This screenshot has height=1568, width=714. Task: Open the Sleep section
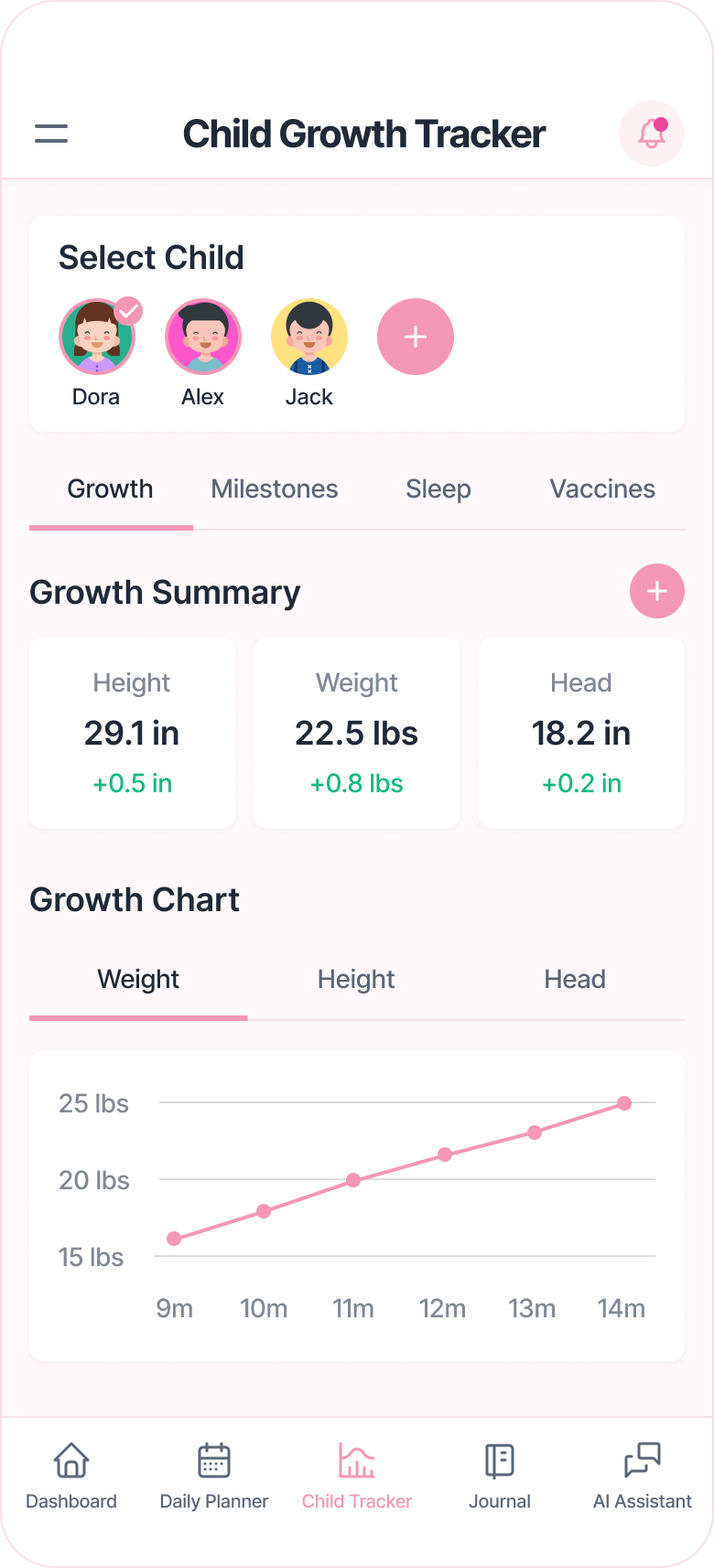tap(438, 489)
